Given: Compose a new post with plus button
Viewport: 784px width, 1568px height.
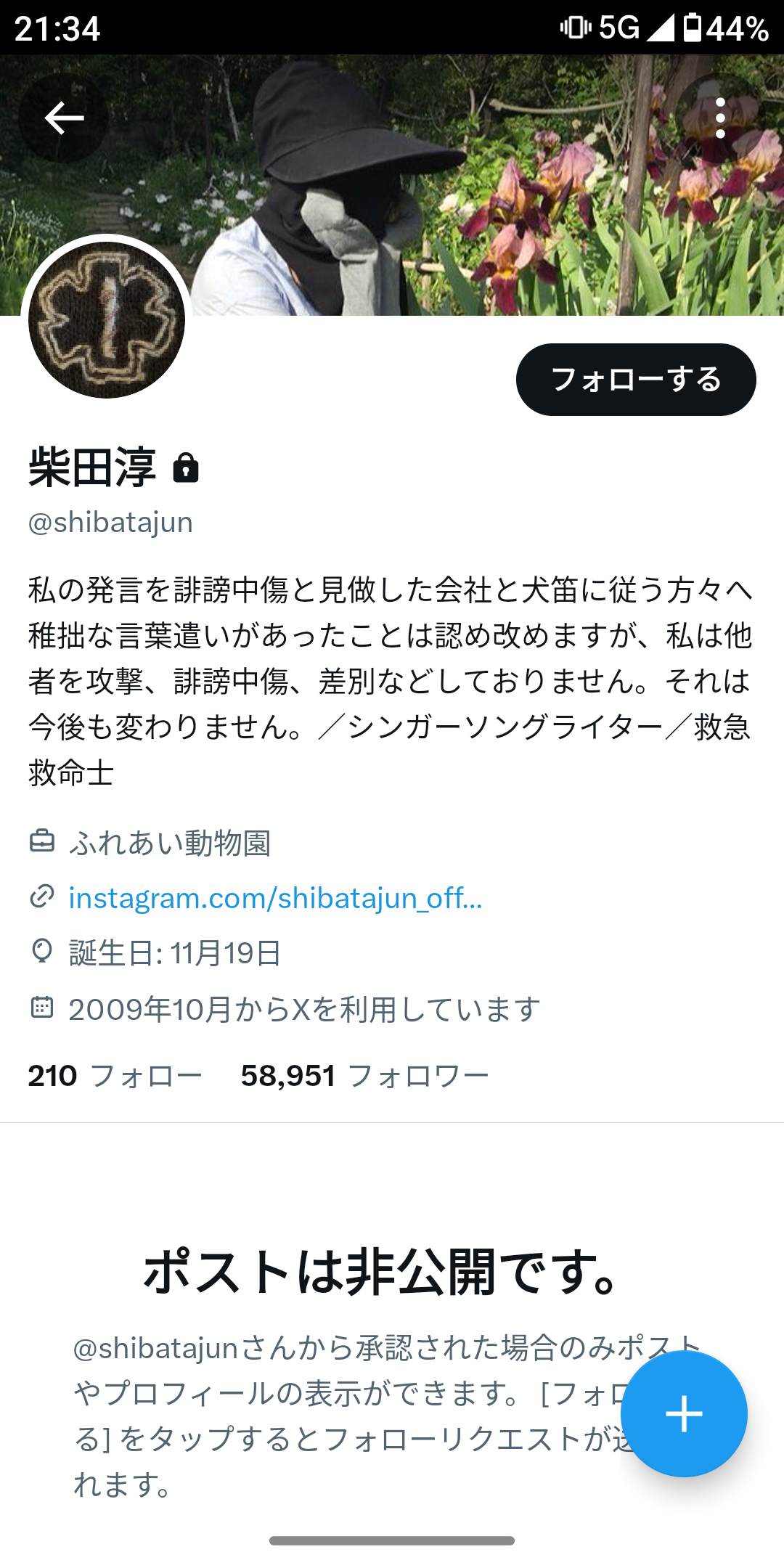Looking at the screenshot, I should tap(683, 1414).
